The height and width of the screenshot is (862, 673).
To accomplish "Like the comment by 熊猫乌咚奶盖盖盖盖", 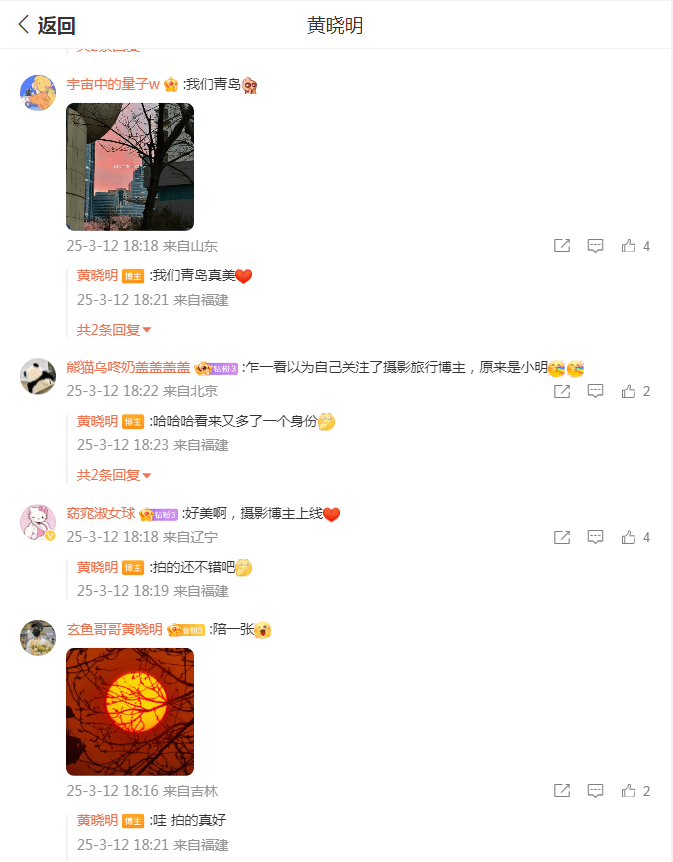I will pyautogui.click(x=629, y=391).
